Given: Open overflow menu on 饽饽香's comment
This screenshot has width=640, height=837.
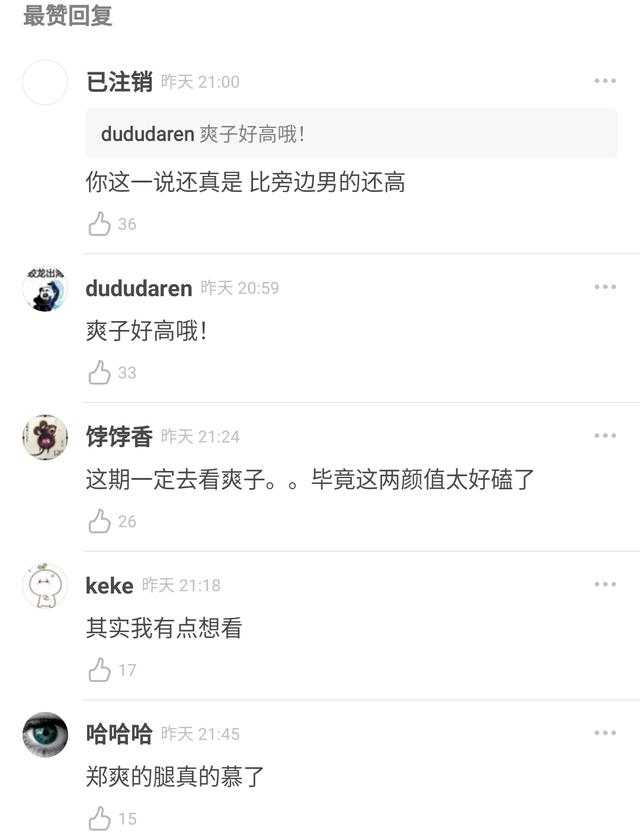Looking at the screenshot, I should pyautogui.click(x=605, y=436).
